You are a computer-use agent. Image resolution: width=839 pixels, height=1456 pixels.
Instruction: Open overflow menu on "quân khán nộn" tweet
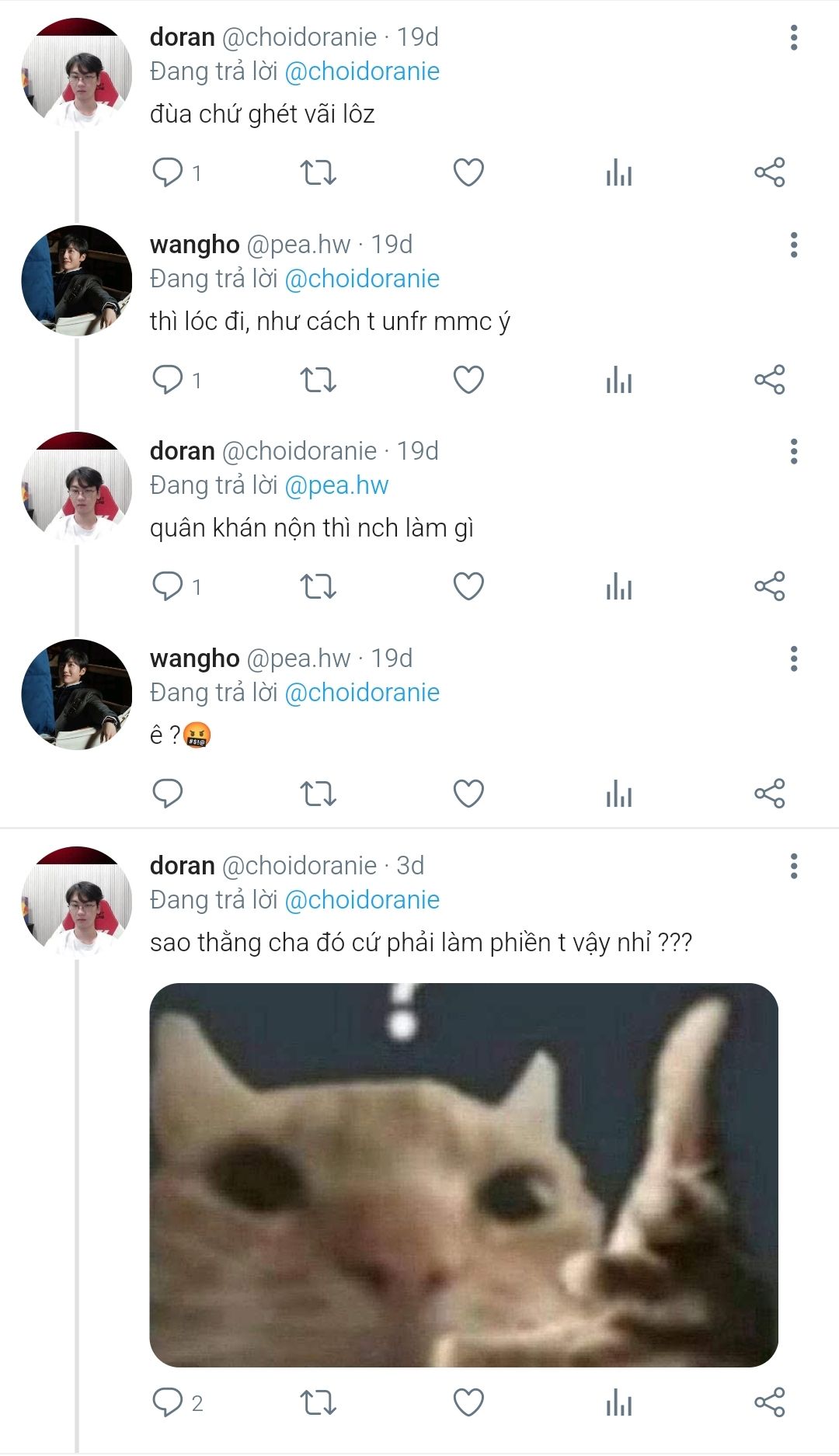coord(793,451)
